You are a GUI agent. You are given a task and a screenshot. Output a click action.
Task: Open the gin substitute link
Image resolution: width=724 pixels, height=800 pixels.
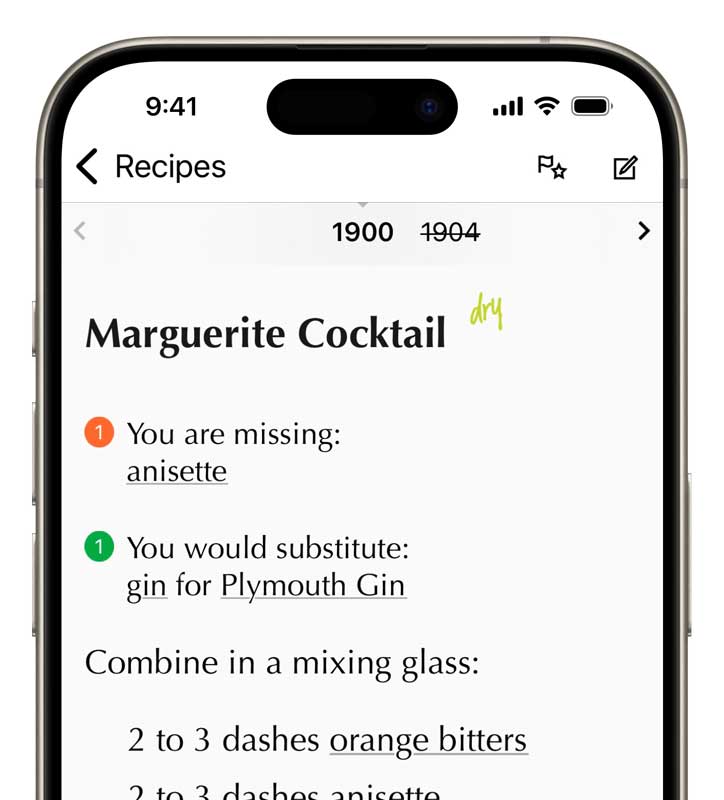(146, 585)
